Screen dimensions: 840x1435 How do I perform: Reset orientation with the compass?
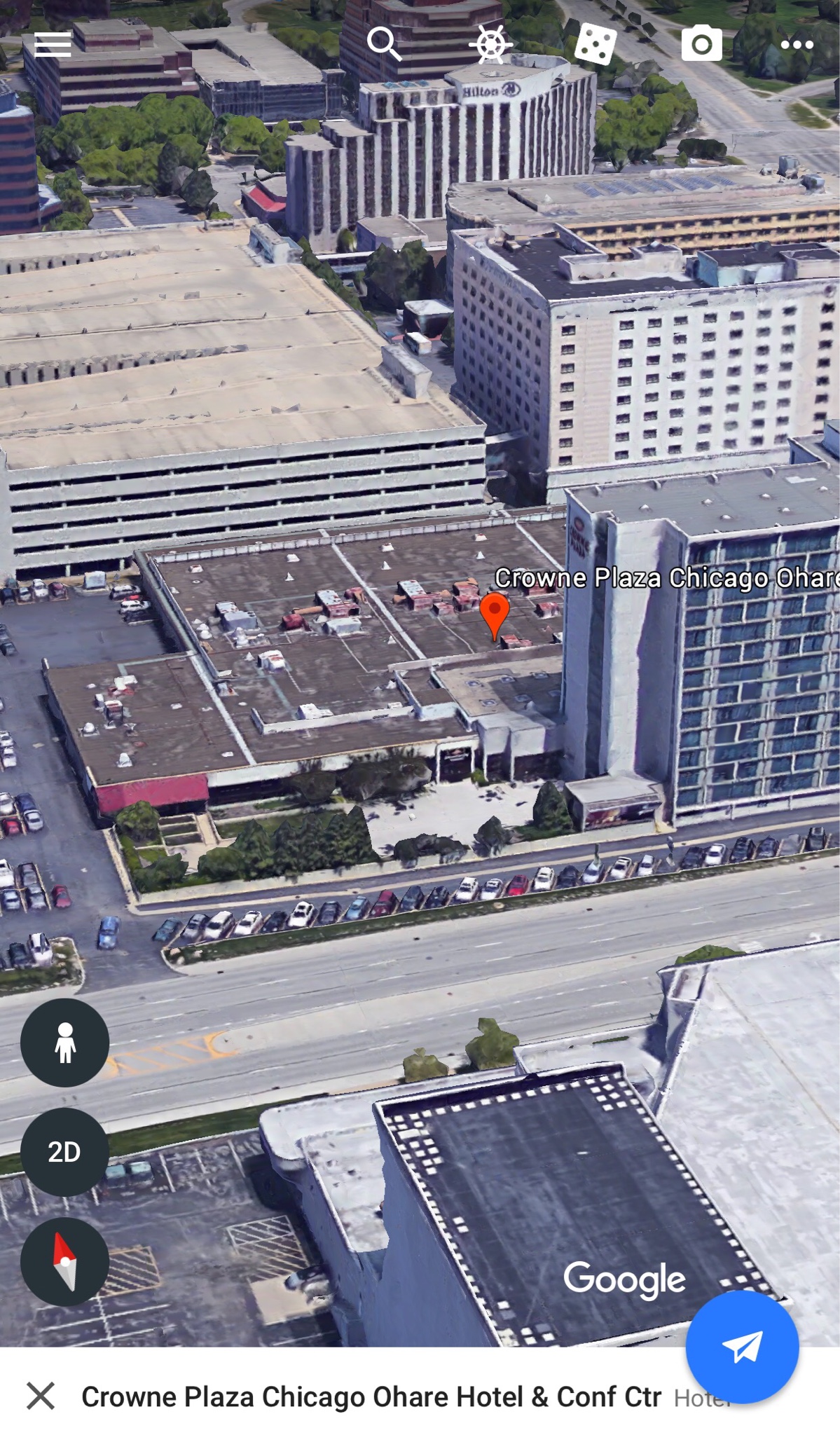64,1261
